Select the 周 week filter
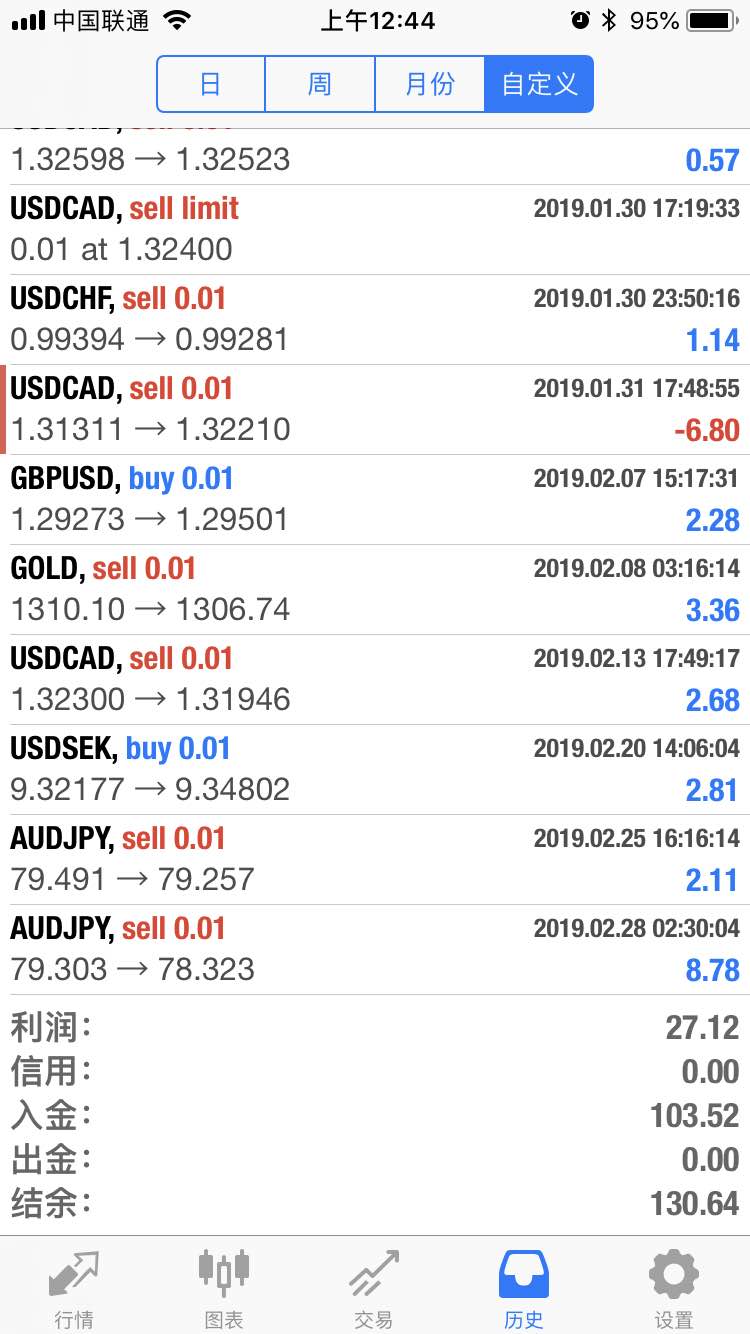The height and width of the screenshot is (1334, 750). point(320,84)
